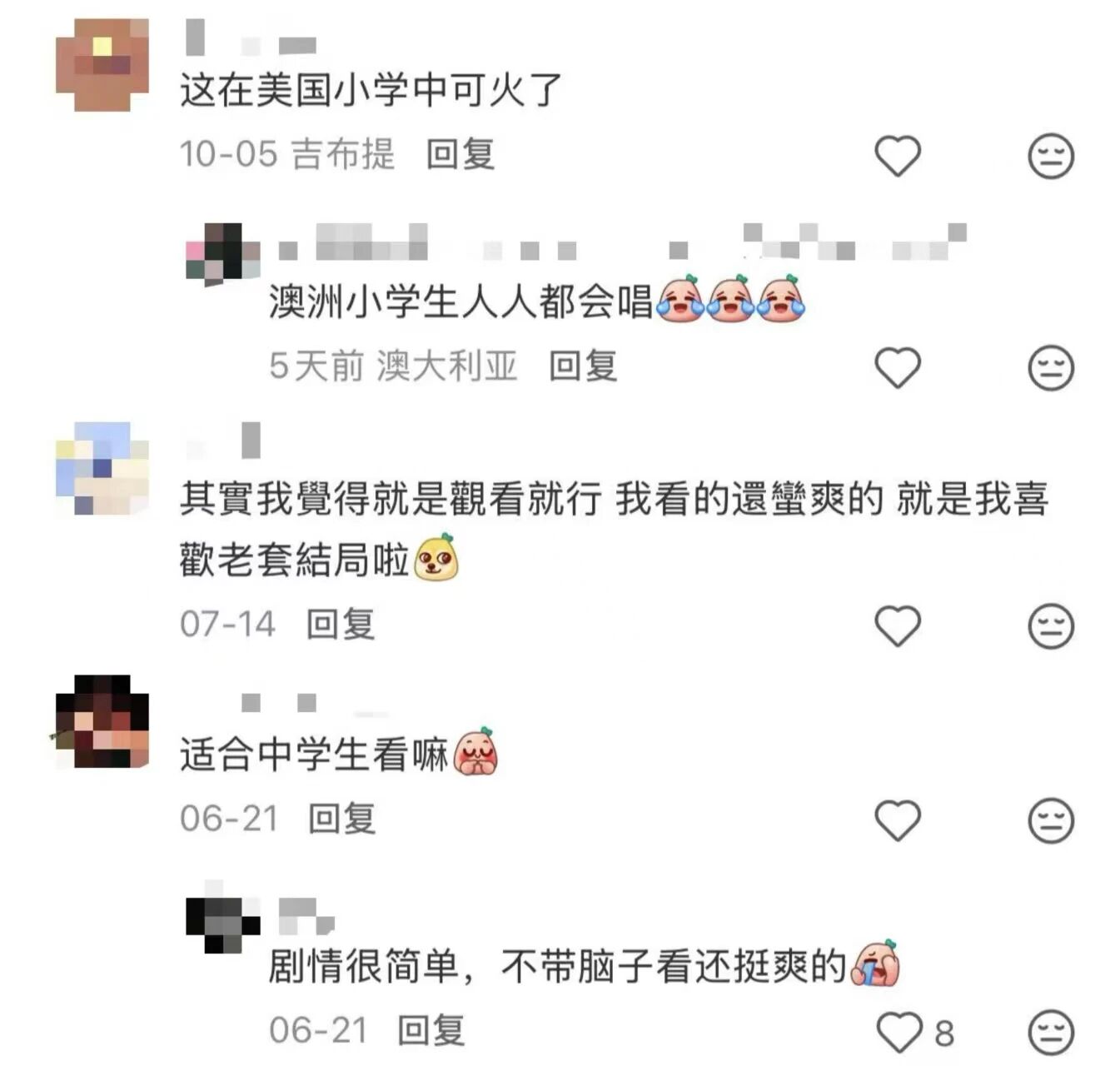
Task: Like the comment 澳洲小学生人人都会唱
Action: 897,367
